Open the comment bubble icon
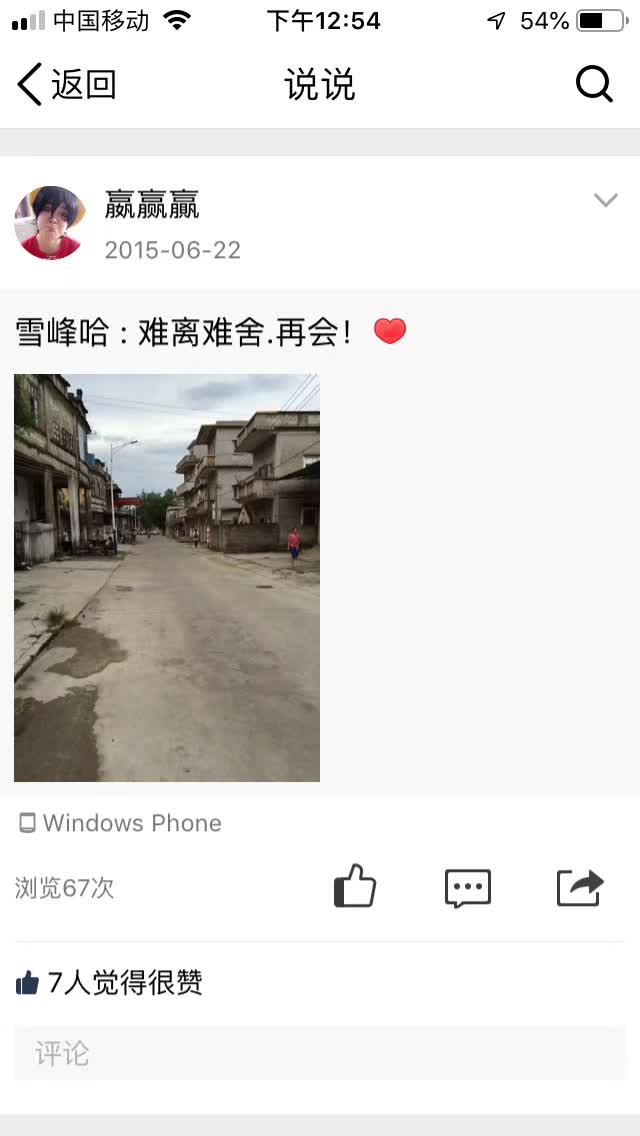This screenshot has height=1136, width=640. click(x=467, y=888)
